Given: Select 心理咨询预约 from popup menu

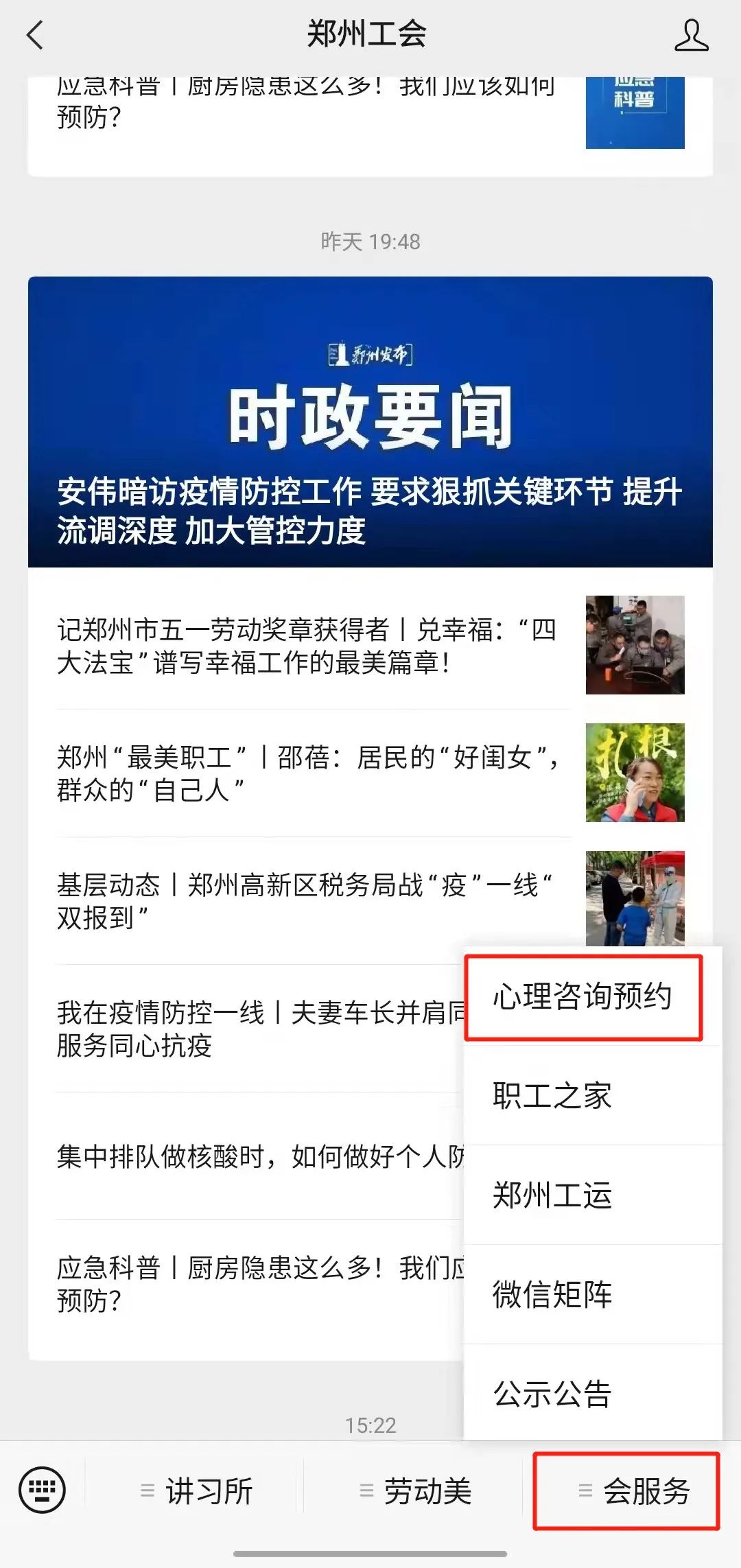Looking at the screenshot, I should click(583, 996).
